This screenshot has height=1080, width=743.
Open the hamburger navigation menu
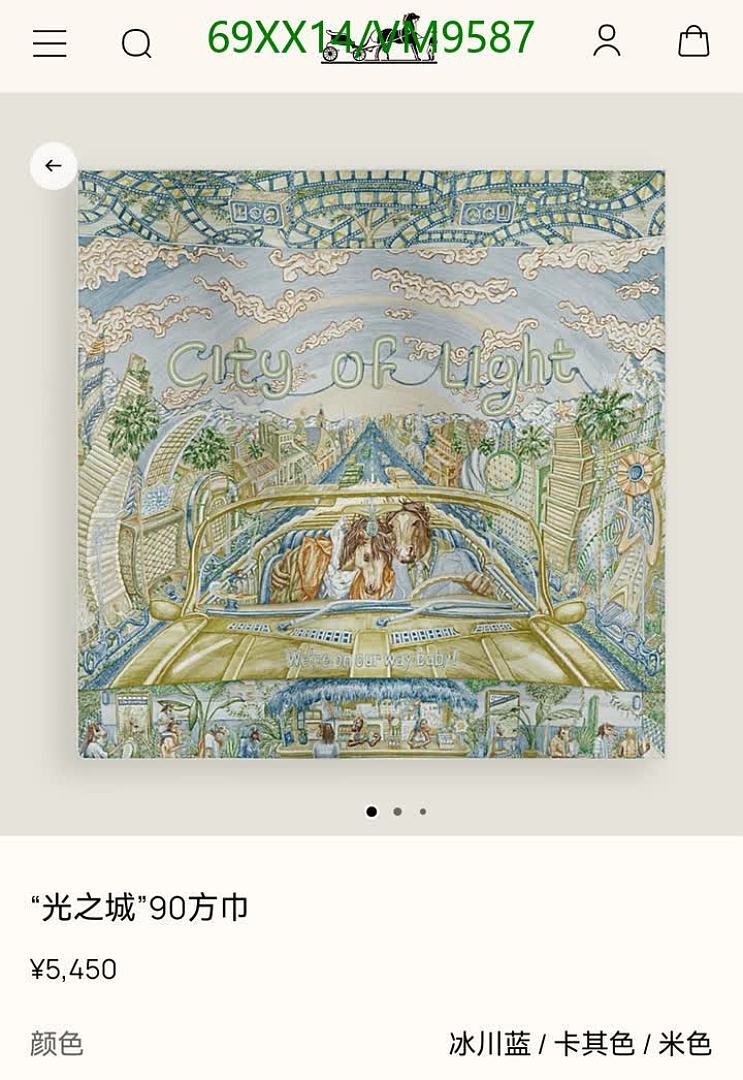point(50,44)
